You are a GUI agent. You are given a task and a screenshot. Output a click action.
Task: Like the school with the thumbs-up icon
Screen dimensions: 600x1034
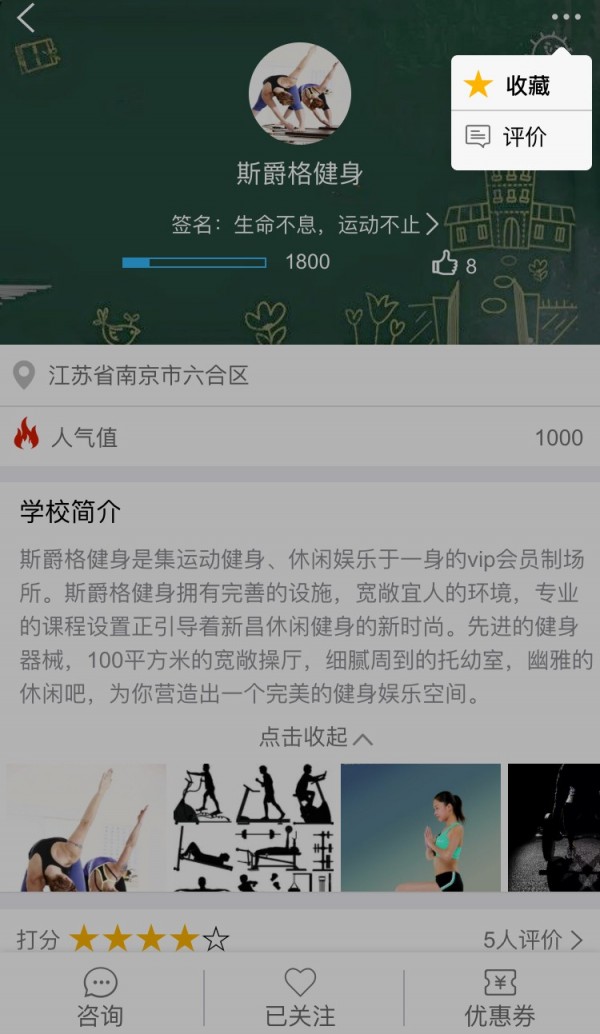pyautogui.click(x=445, y=264)
